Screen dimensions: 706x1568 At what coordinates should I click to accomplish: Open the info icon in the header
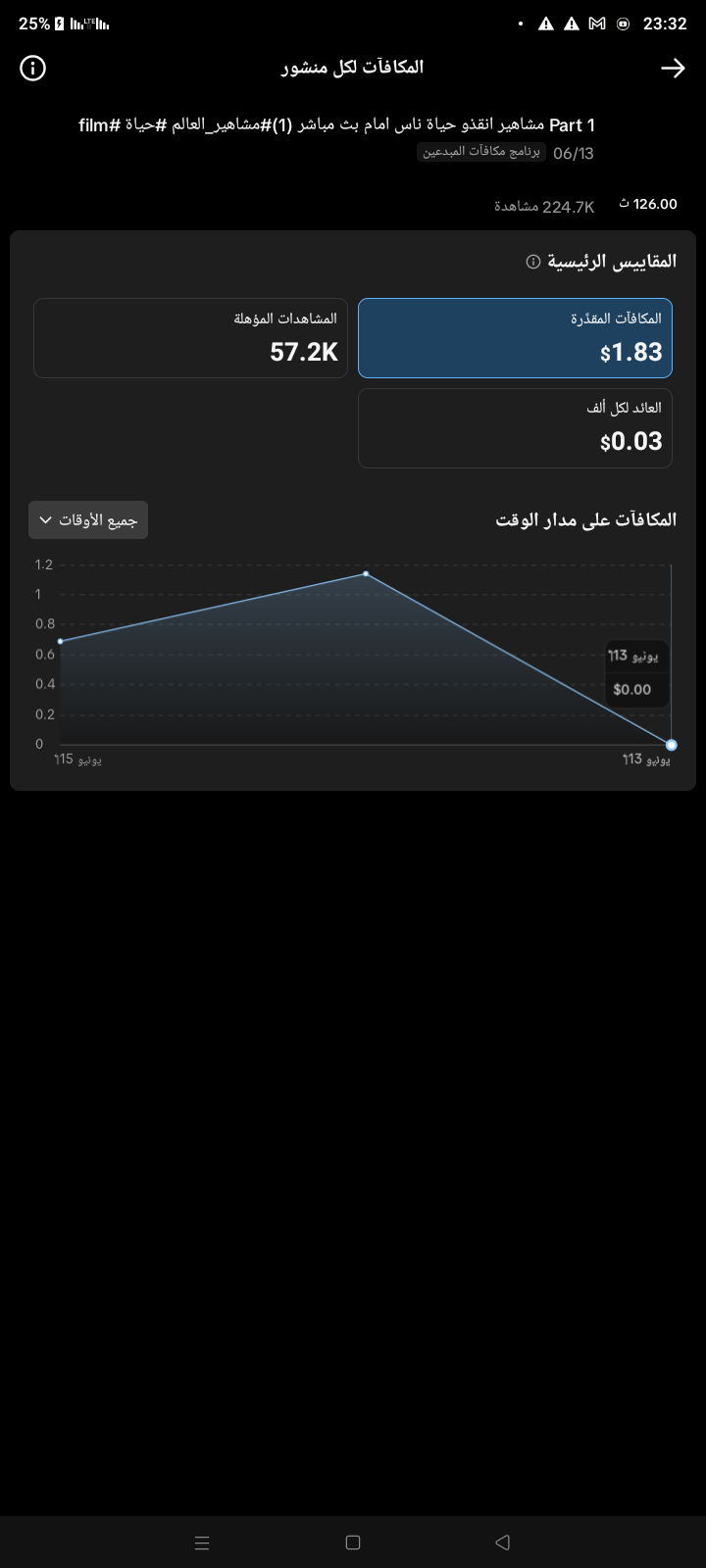32,68
